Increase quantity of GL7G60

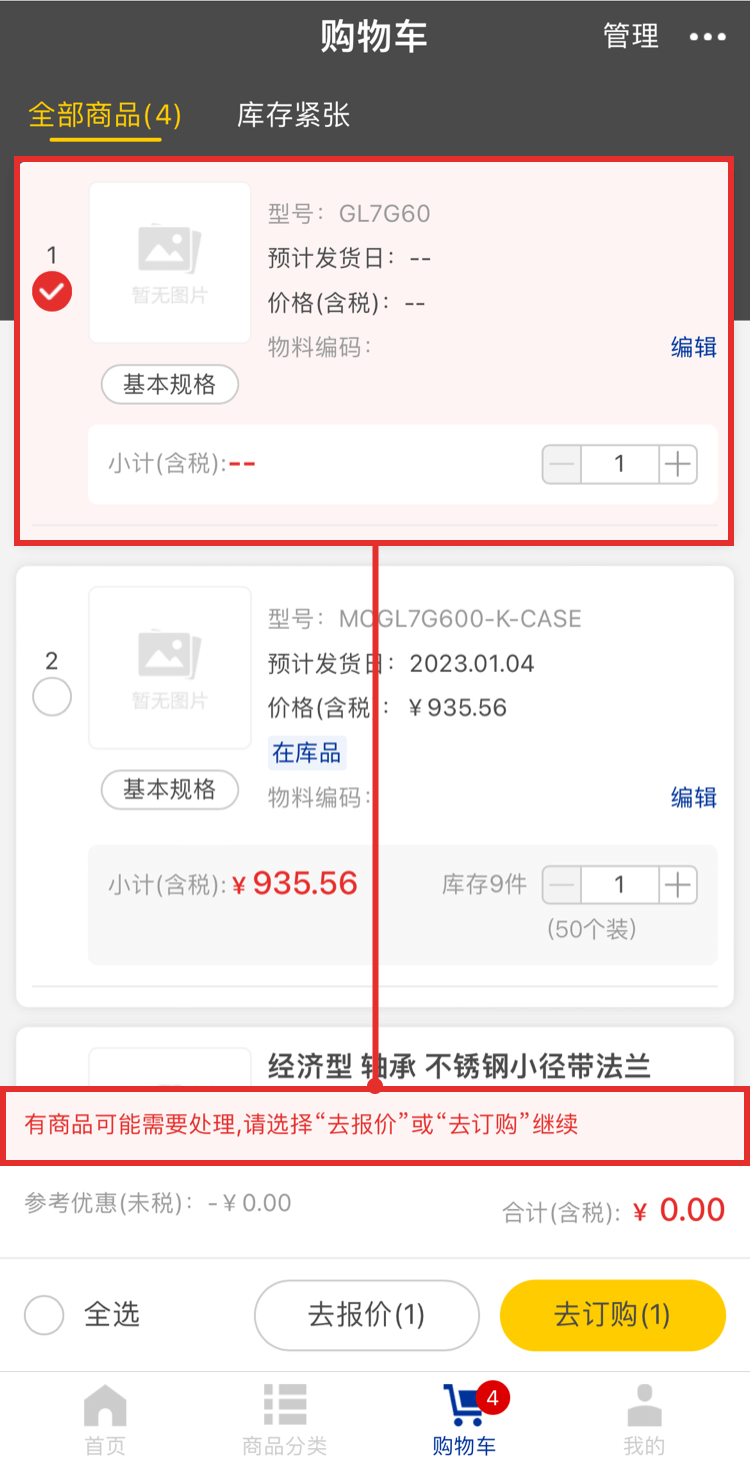coord(678,464)
